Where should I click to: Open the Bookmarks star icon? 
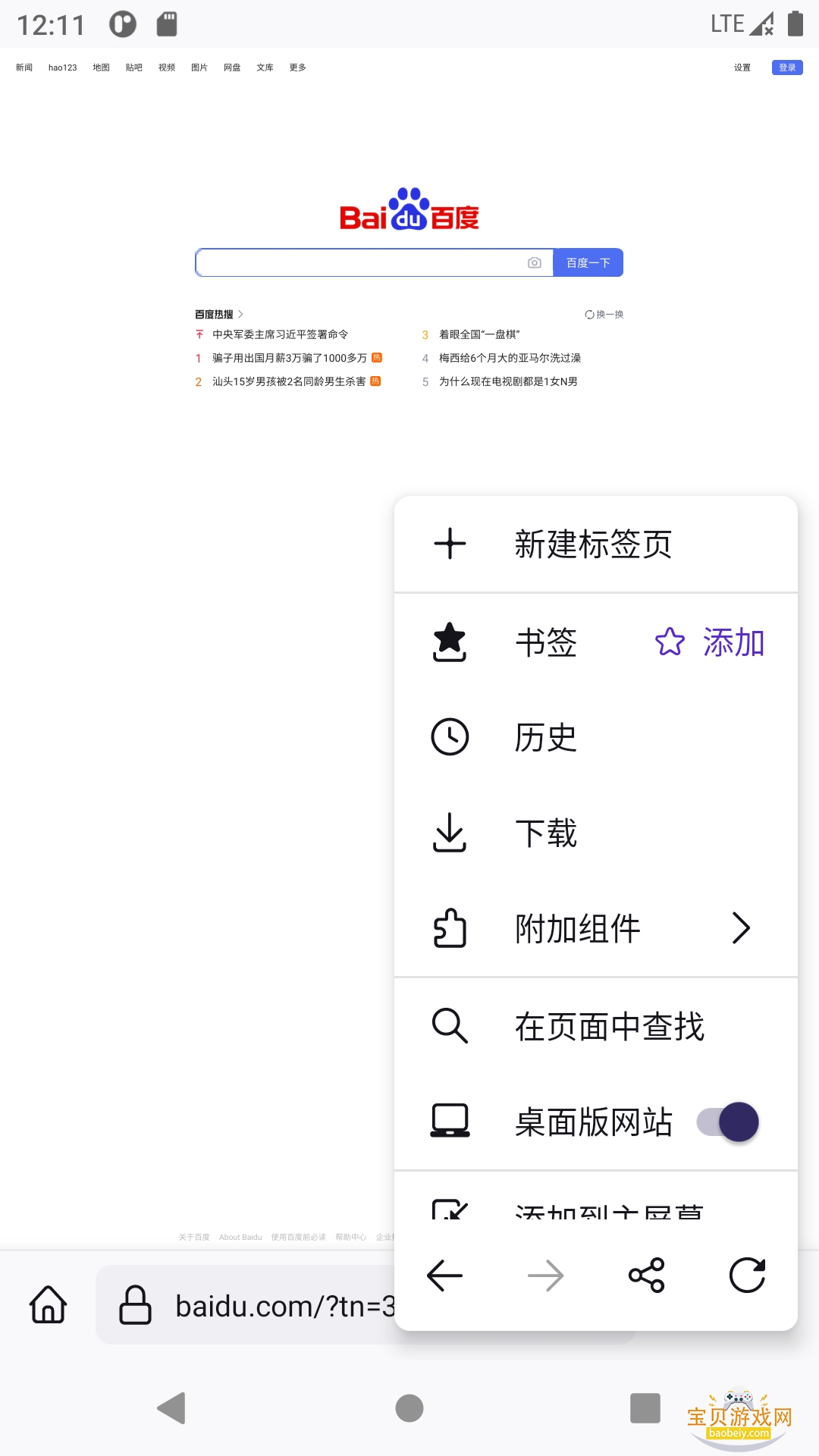449,642
